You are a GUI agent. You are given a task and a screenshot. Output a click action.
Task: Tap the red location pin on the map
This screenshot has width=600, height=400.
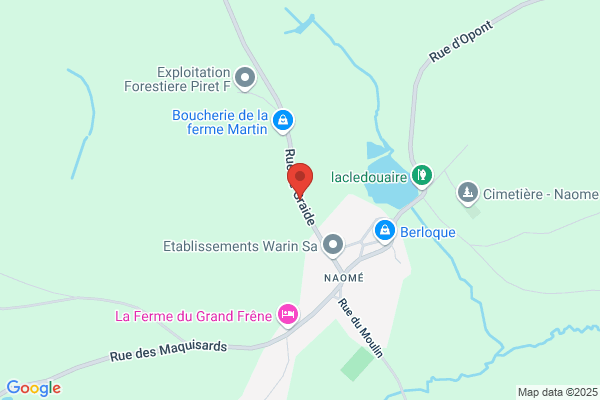pos(300,179)
